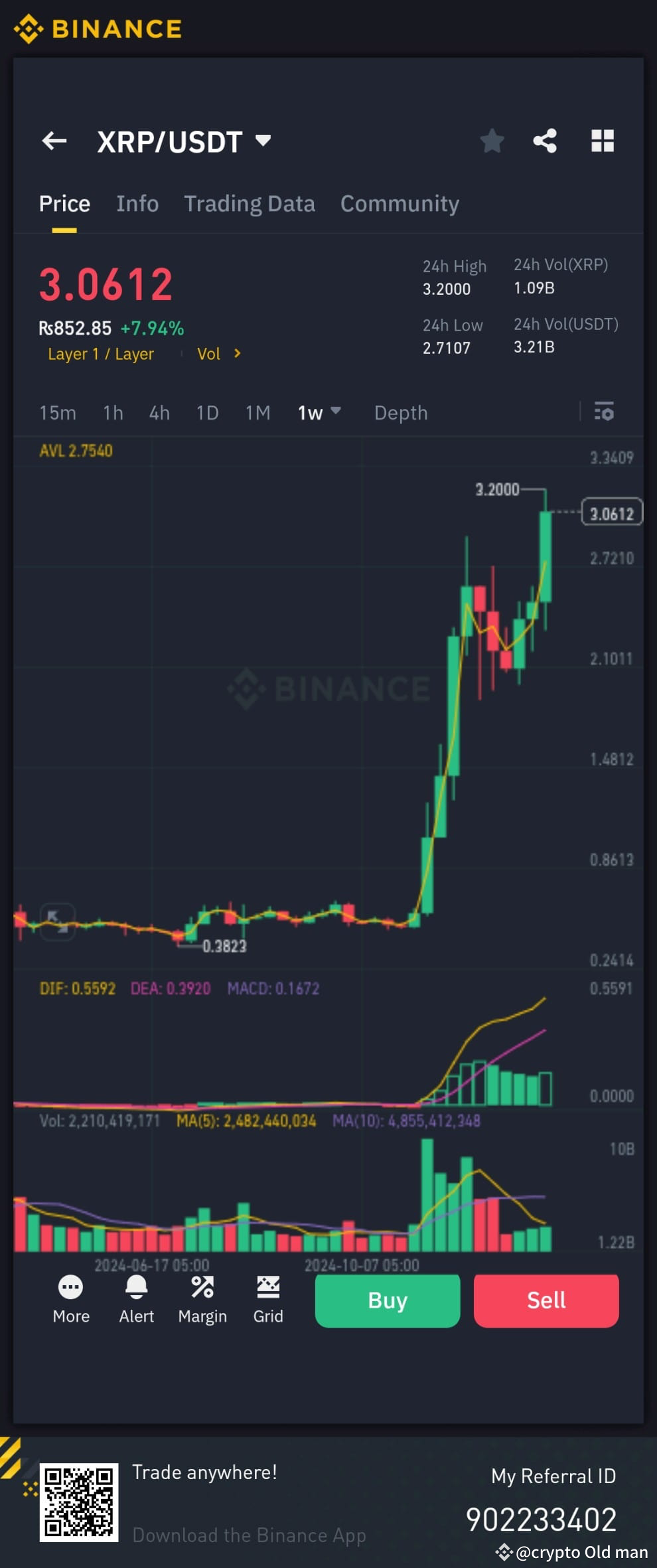The image size is (657, 1568).
Task: Star XRP/USDT as a favorite
Action: pos(492,141)
